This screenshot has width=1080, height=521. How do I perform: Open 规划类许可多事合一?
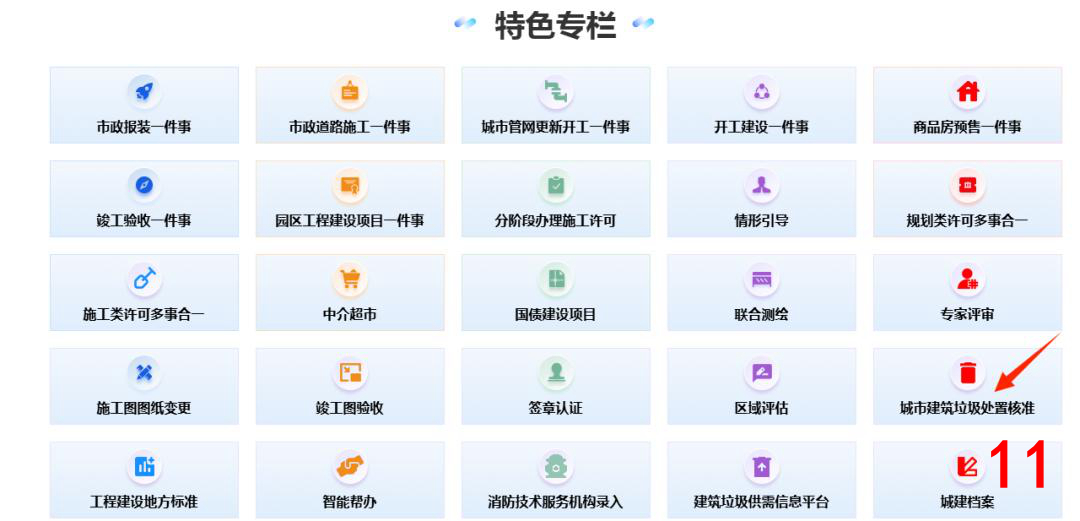coord(967,199)
